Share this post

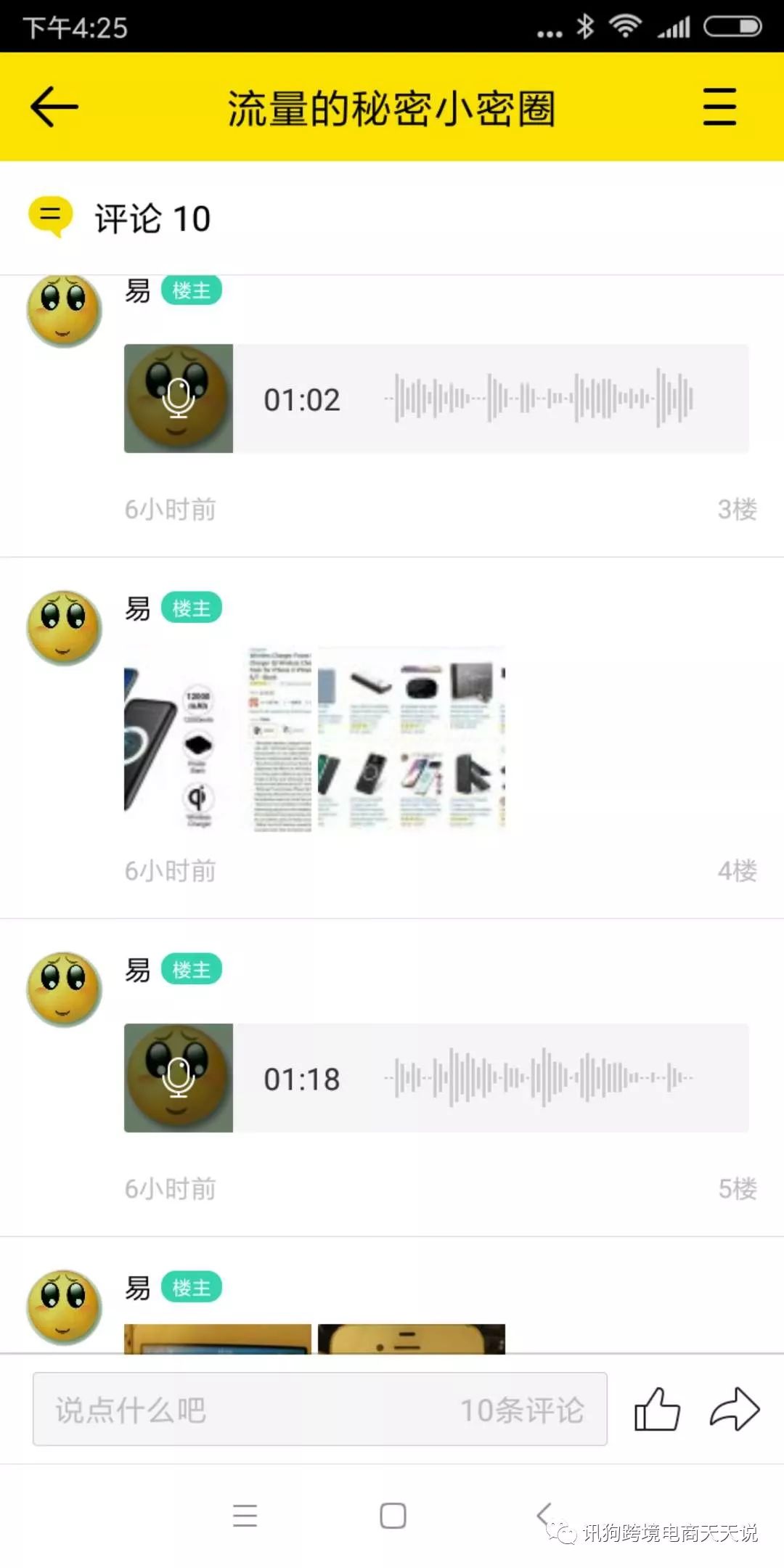734,1409
